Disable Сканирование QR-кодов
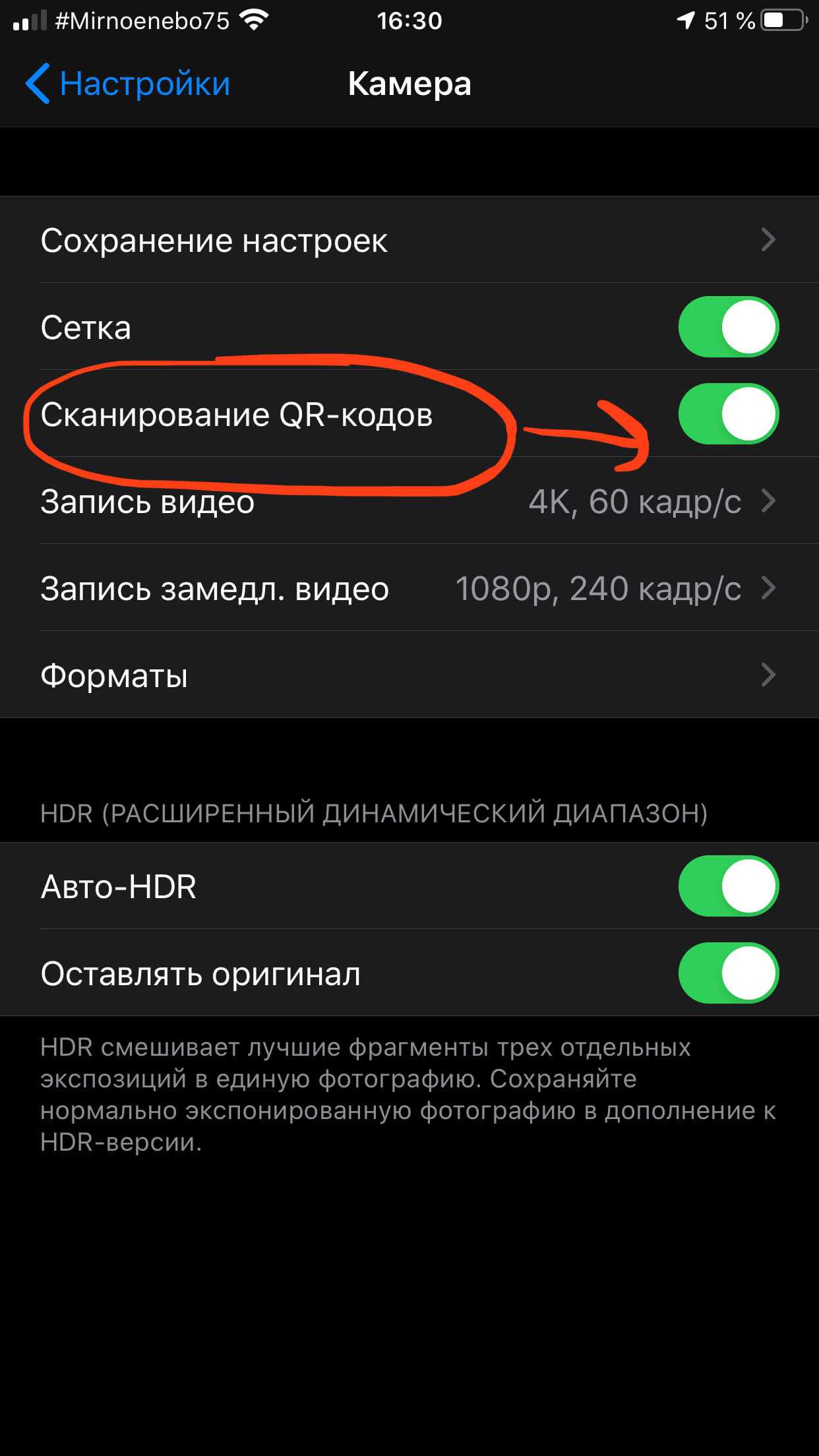819x1456 pixels. tap(728, 414)
